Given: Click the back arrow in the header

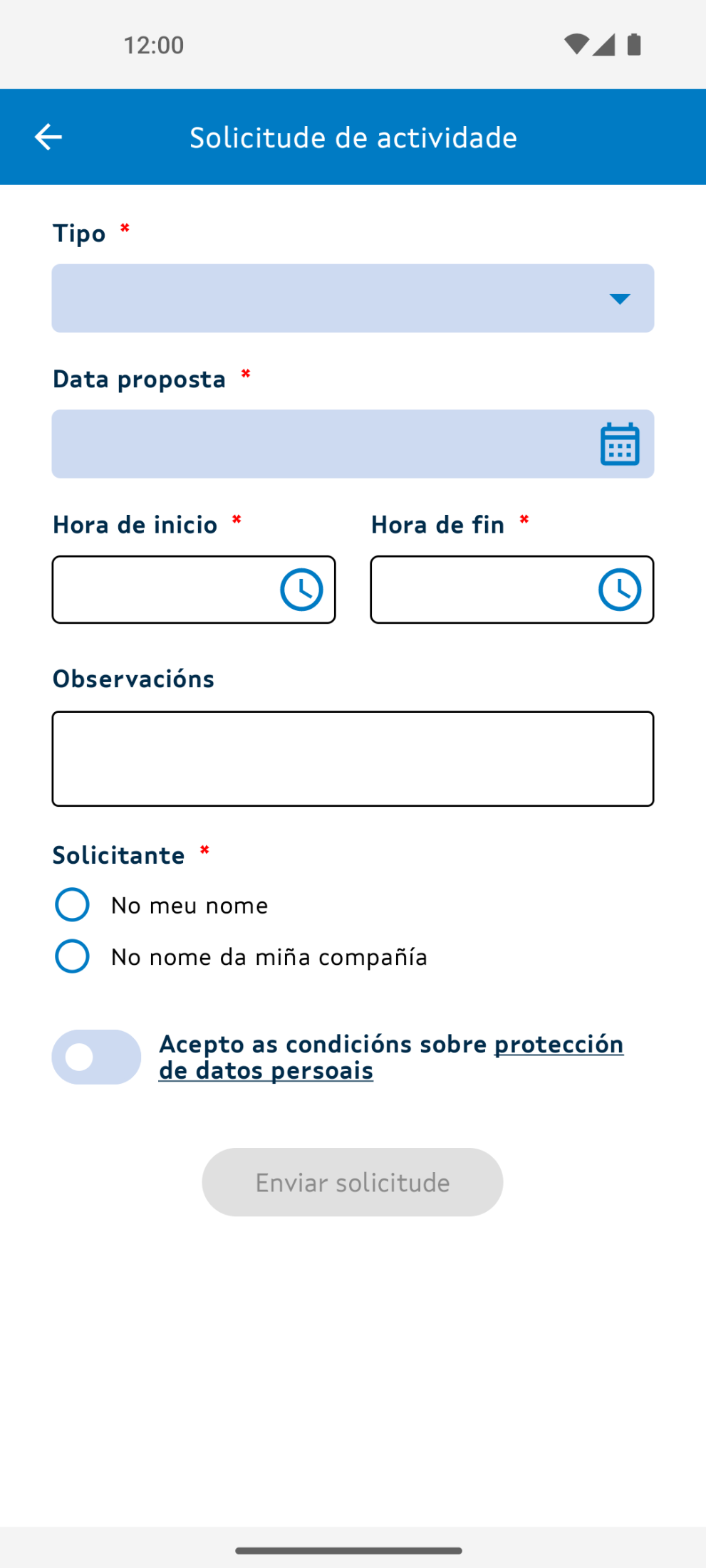Looking at the screenshot, I should (47, 137).
